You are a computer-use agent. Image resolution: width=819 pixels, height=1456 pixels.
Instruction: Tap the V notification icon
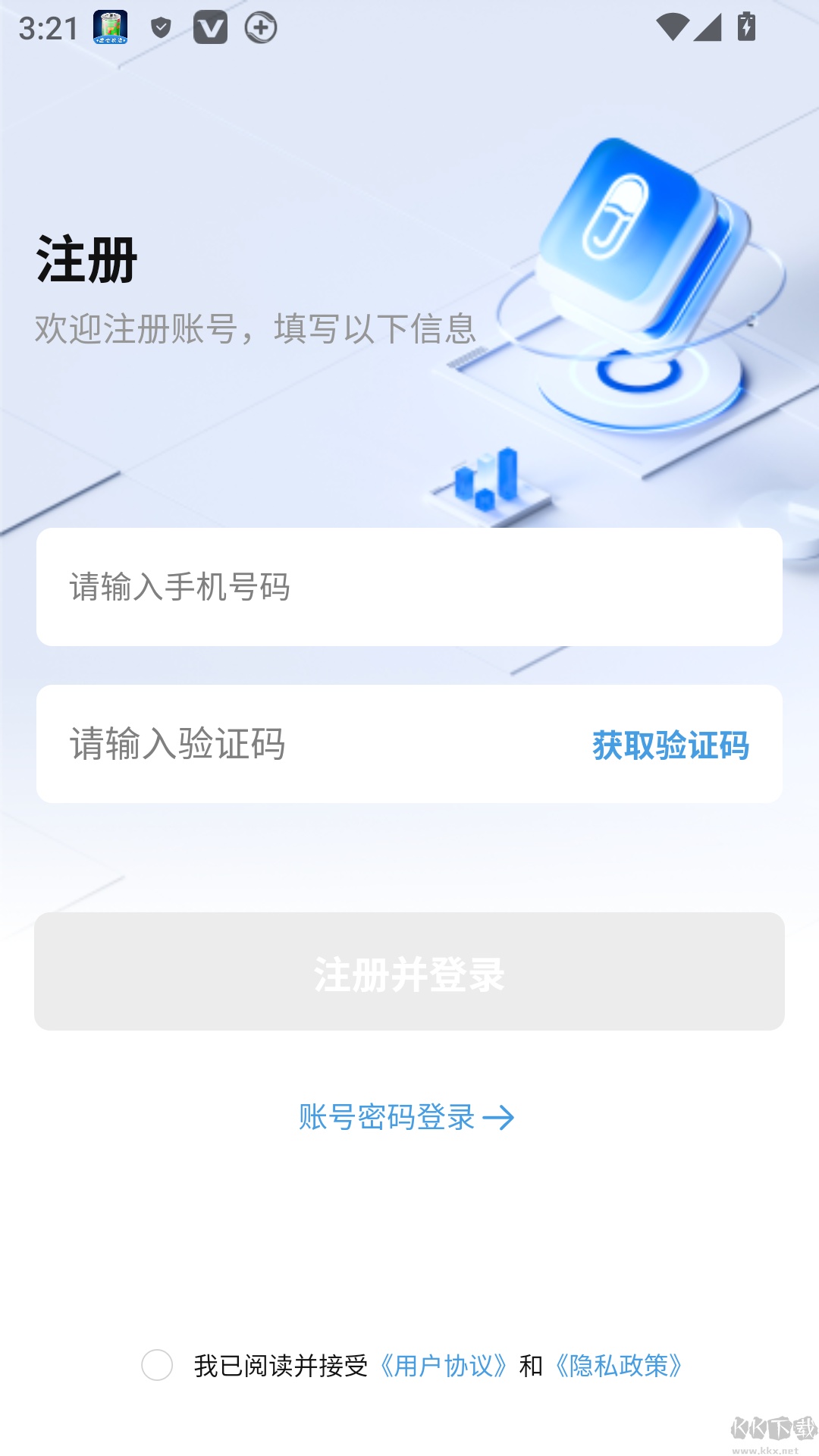(210, 27)
